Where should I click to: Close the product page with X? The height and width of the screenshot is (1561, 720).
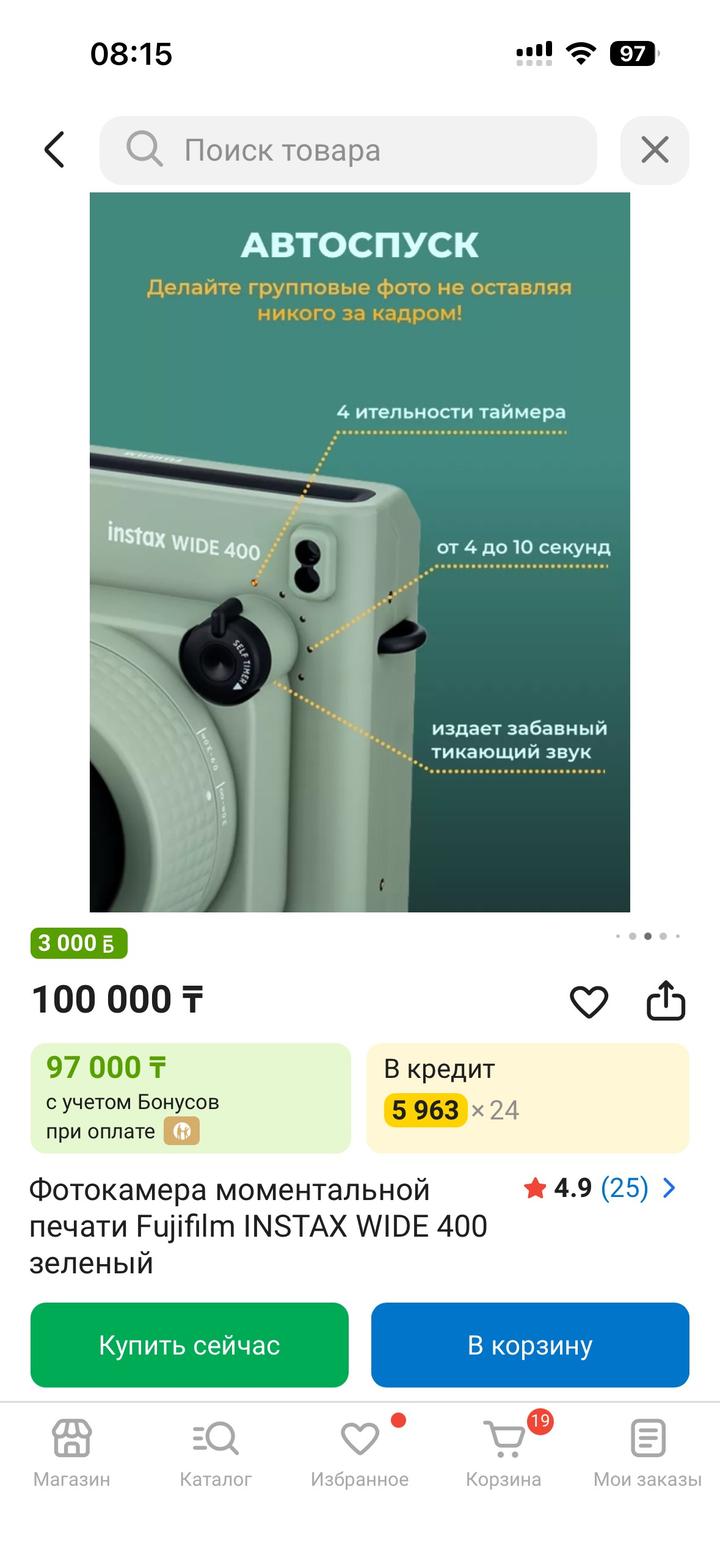(655, 150)
